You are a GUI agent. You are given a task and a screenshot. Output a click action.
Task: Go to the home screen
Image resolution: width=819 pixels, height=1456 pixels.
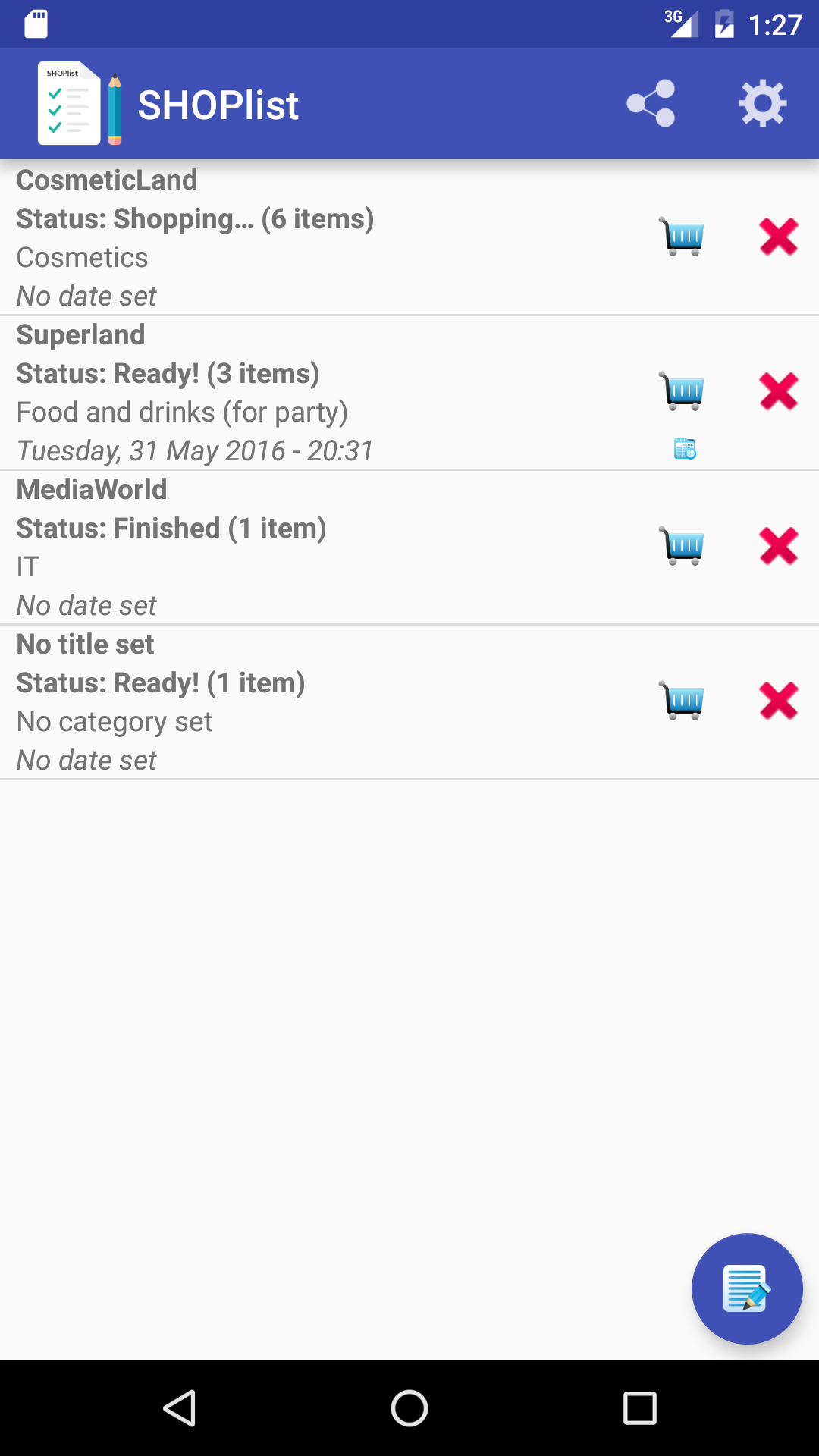point(409,1408)
